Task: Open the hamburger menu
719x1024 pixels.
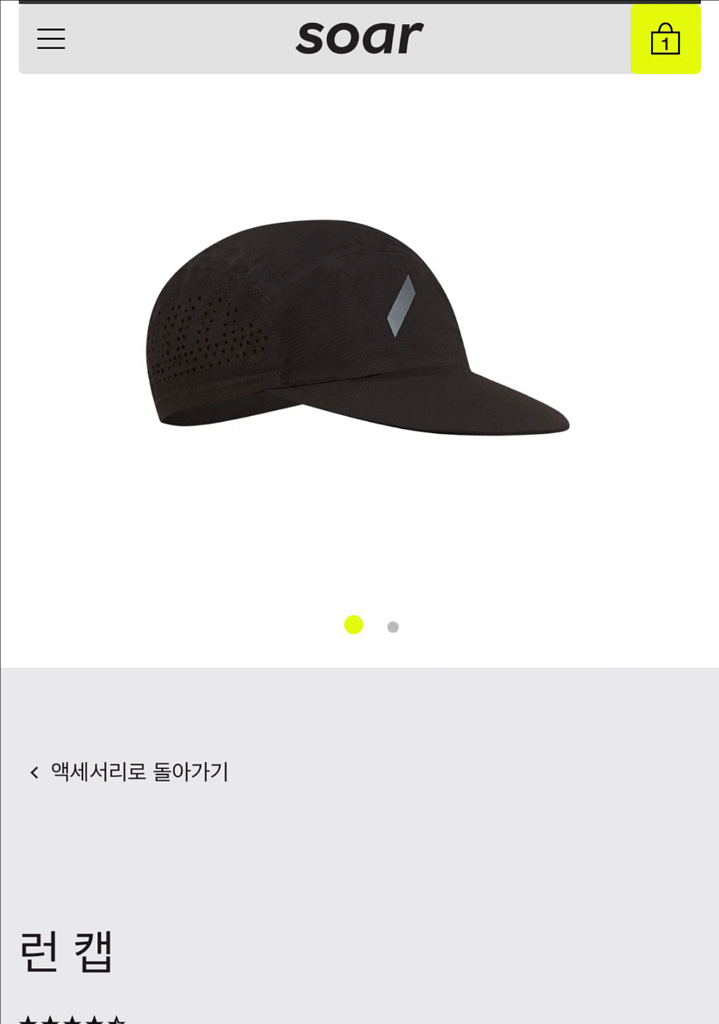Action: (x=51, y=39)
